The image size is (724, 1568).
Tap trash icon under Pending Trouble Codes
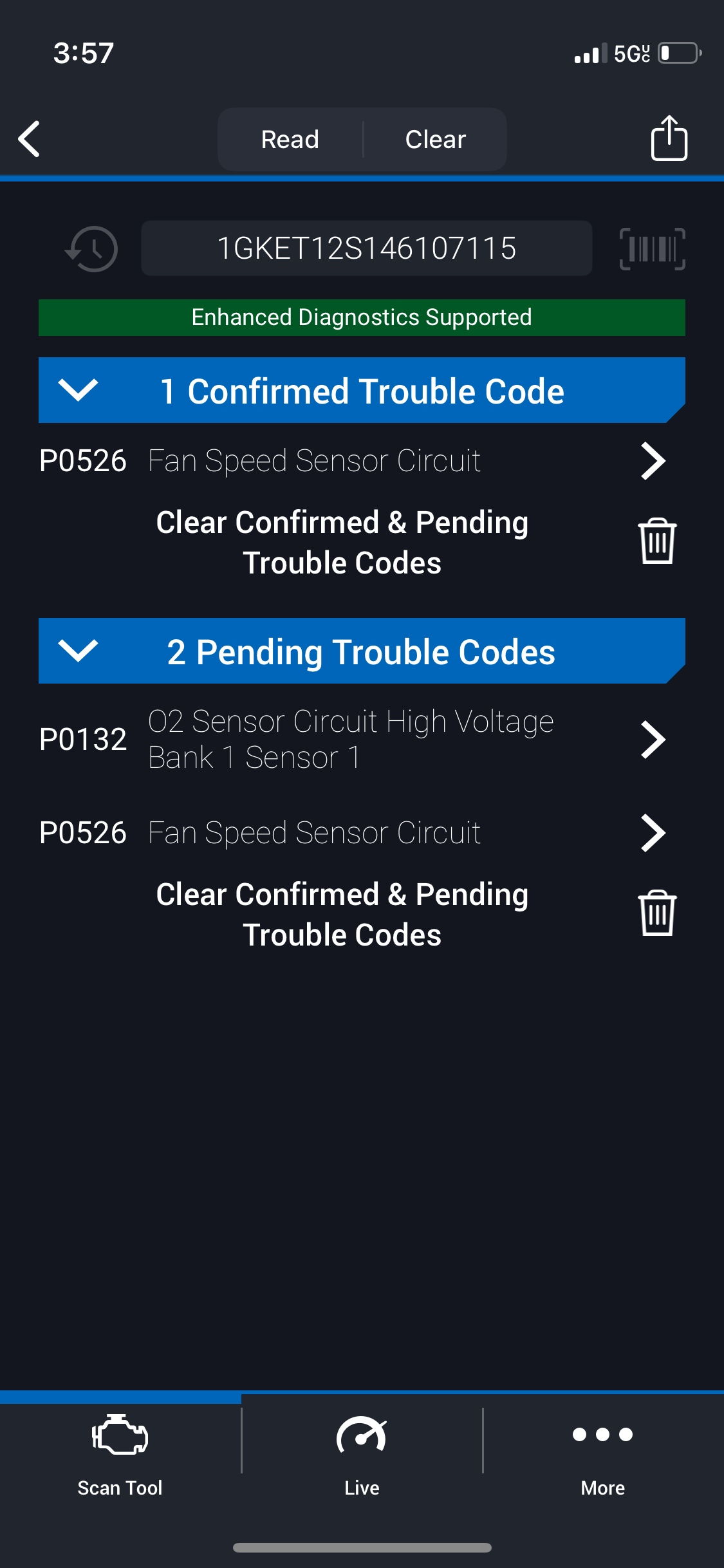point(657,913)
